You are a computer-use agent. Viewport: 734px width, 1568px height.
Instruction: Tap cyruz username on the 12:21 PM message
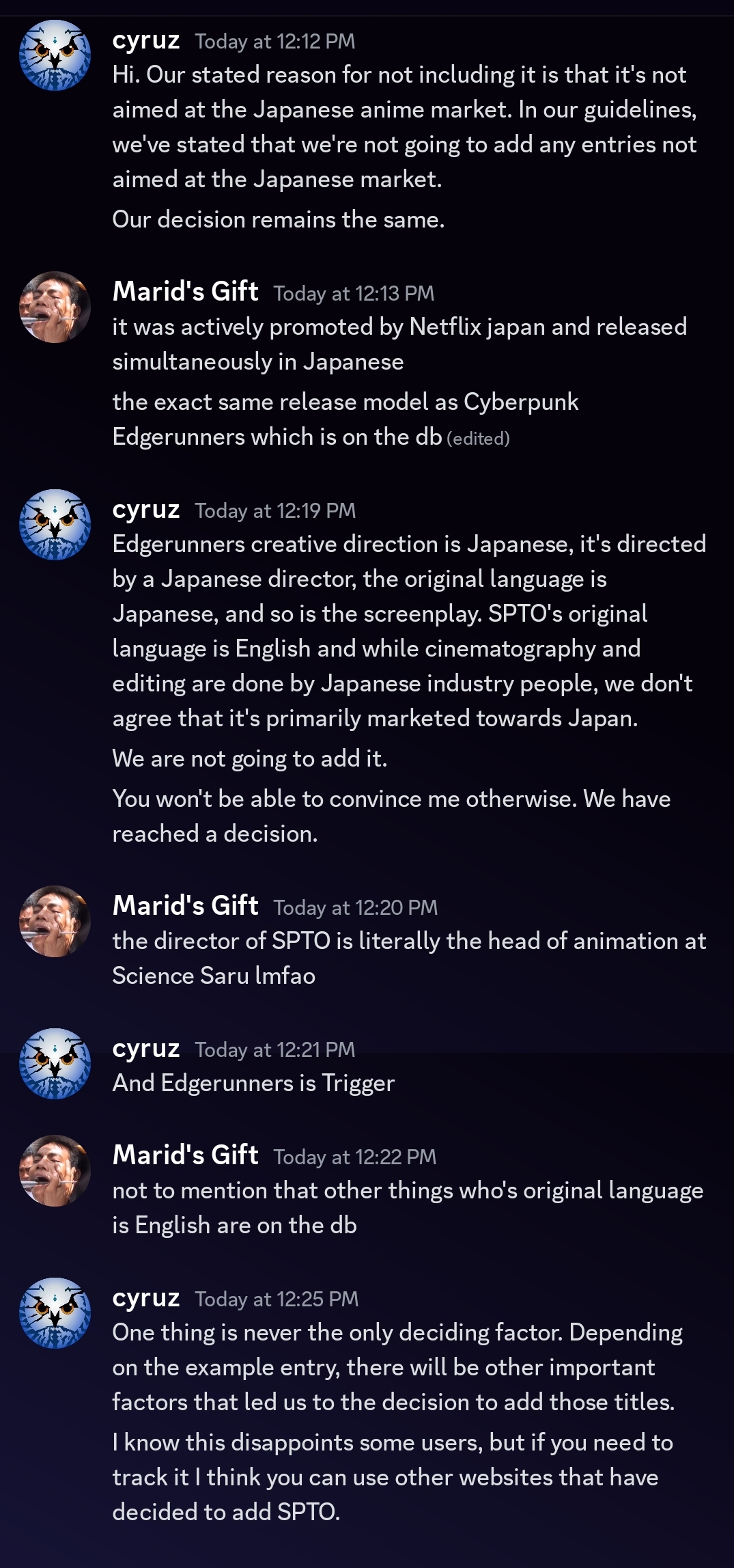(x=146, y=1049)
